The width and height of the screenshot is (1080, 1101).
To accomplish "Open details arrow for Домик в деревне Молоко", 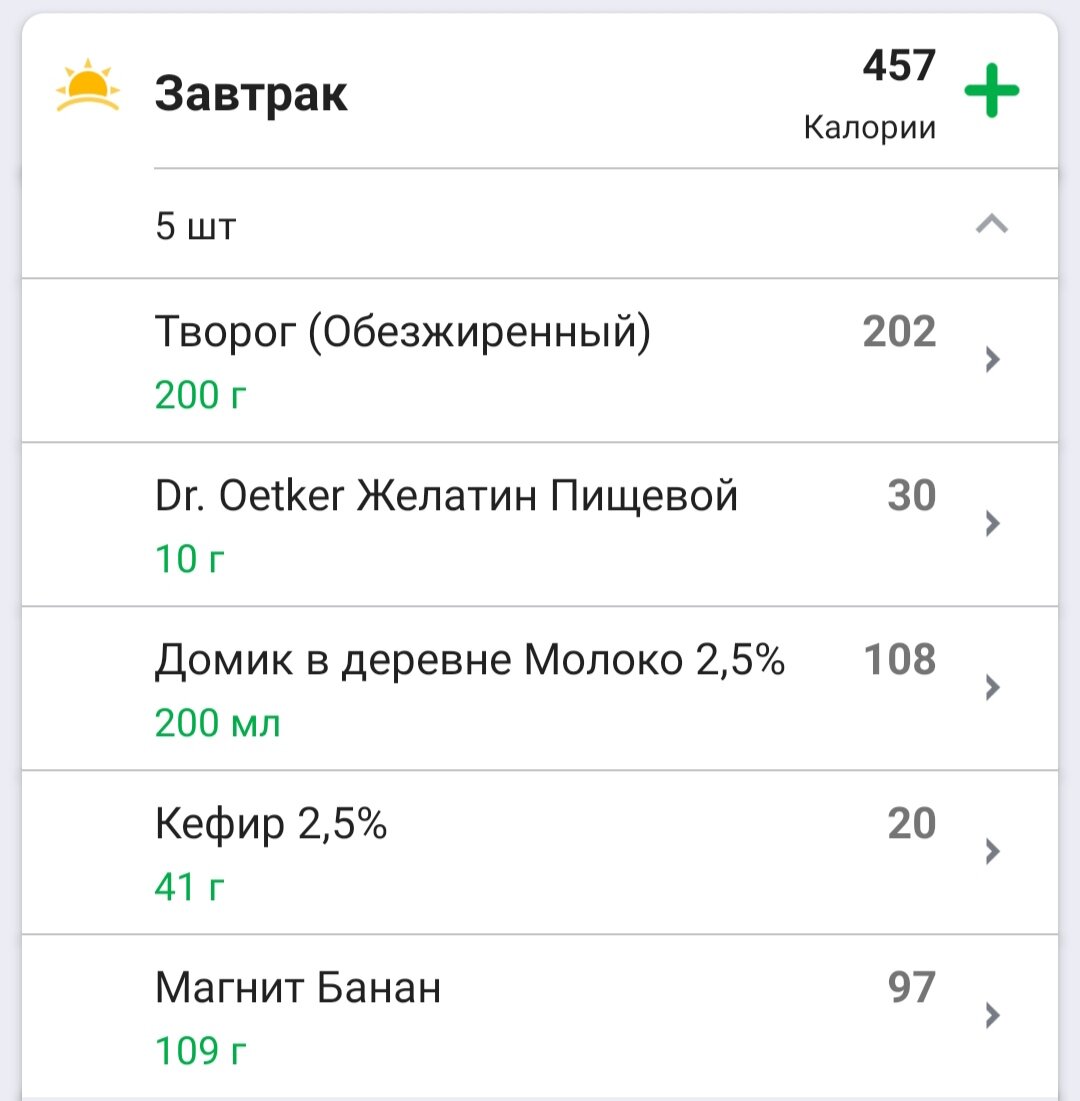I will tap(991, 687).
